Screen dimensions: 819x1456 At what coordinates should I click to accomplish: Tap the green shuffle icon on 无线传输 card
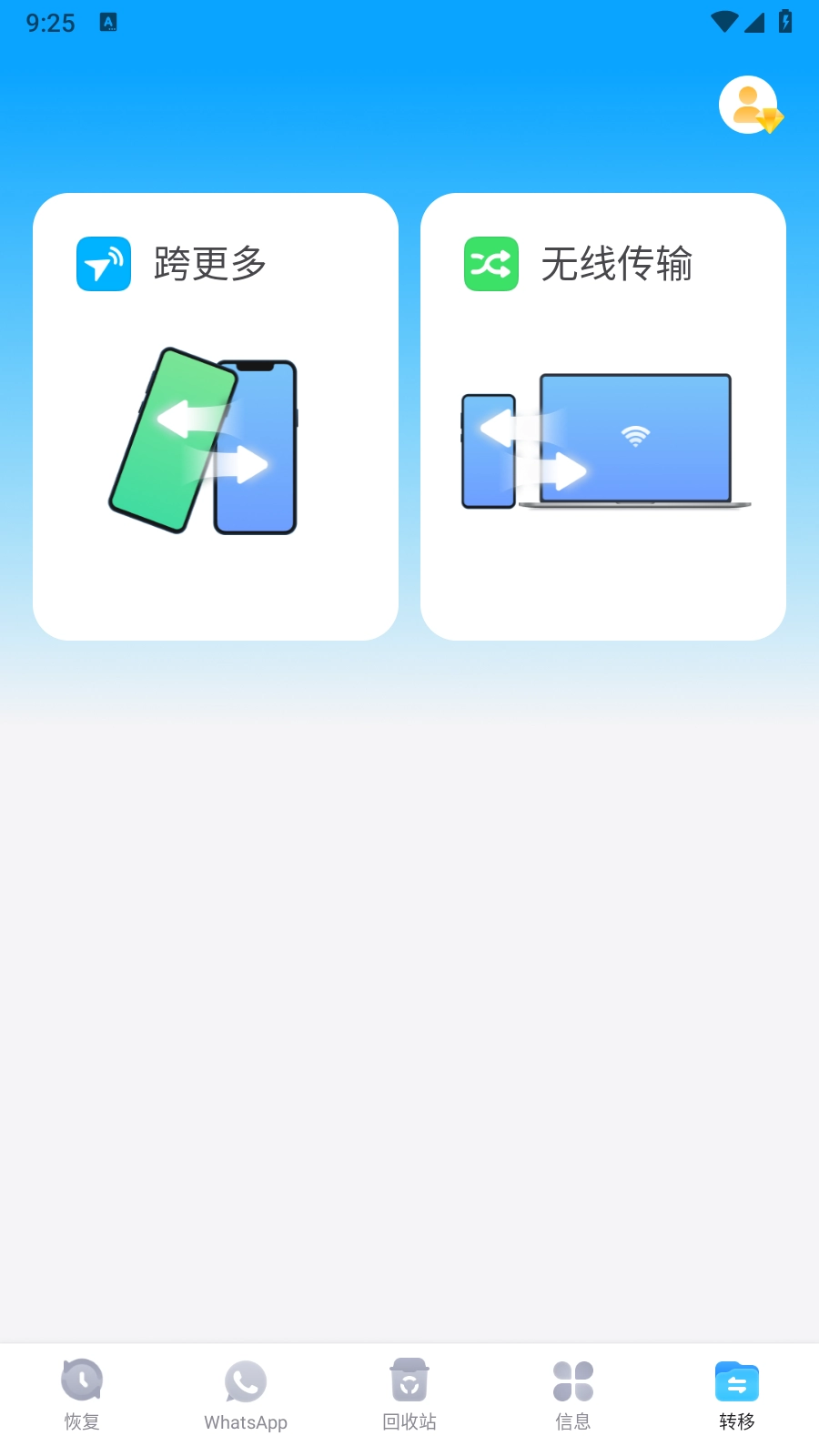490,264
